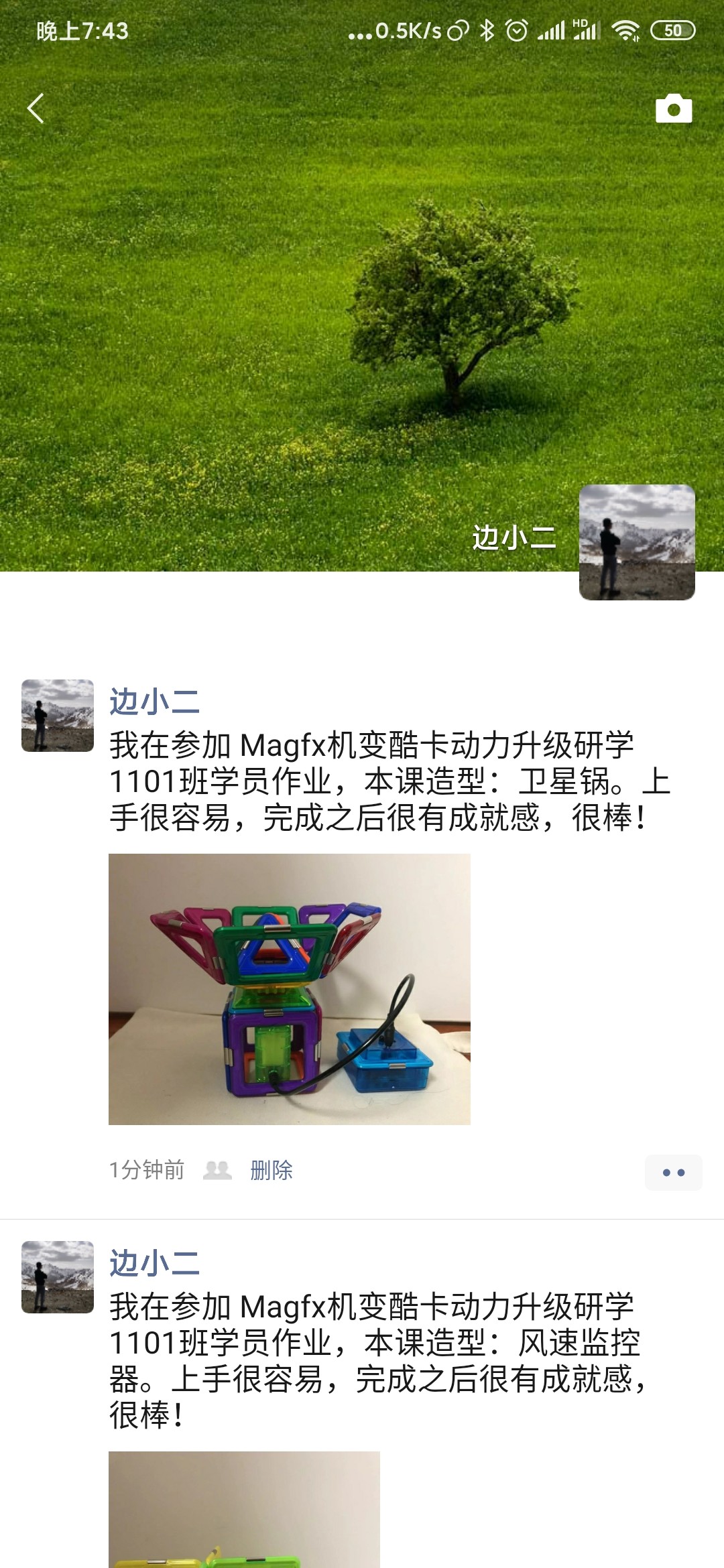Delete the 卫星锅 post via 删除
The image size is (724, 1568).
[271, 1170]
